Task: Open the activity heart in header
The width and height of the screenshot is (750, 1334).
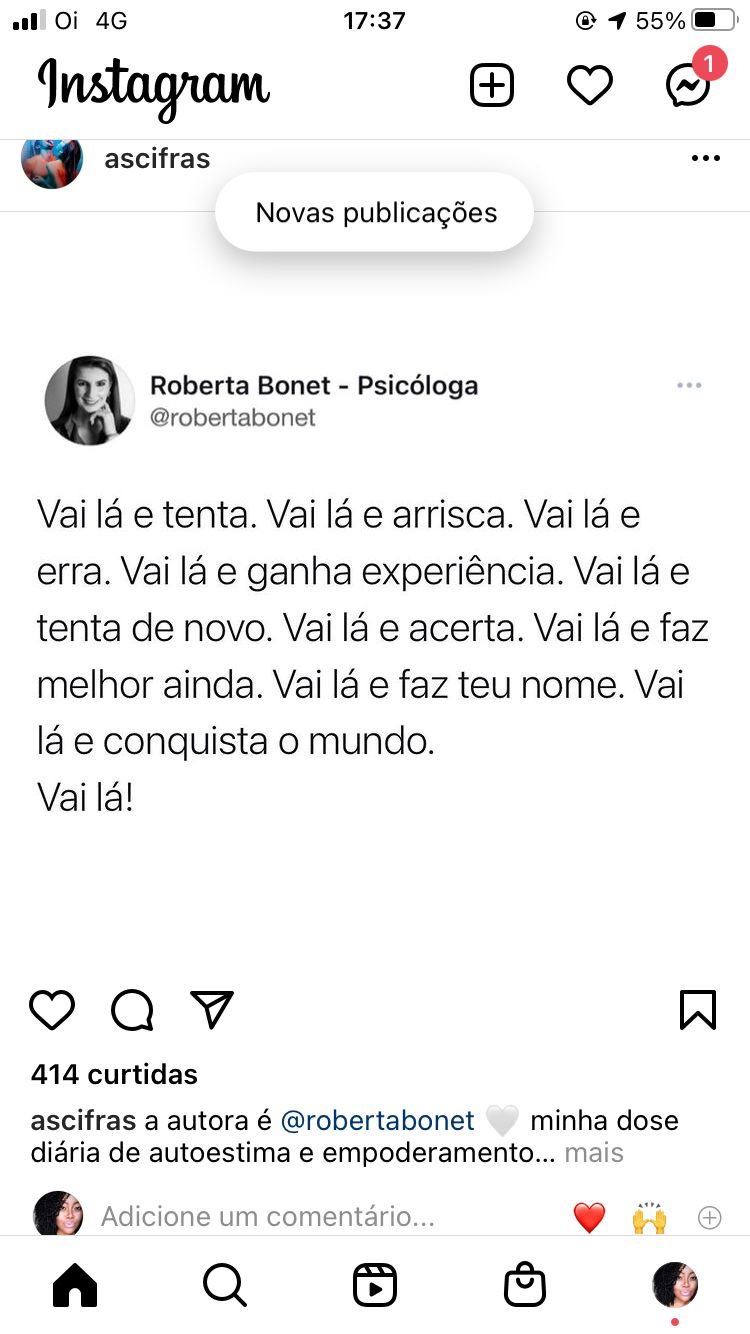Action: click(590, 86)
